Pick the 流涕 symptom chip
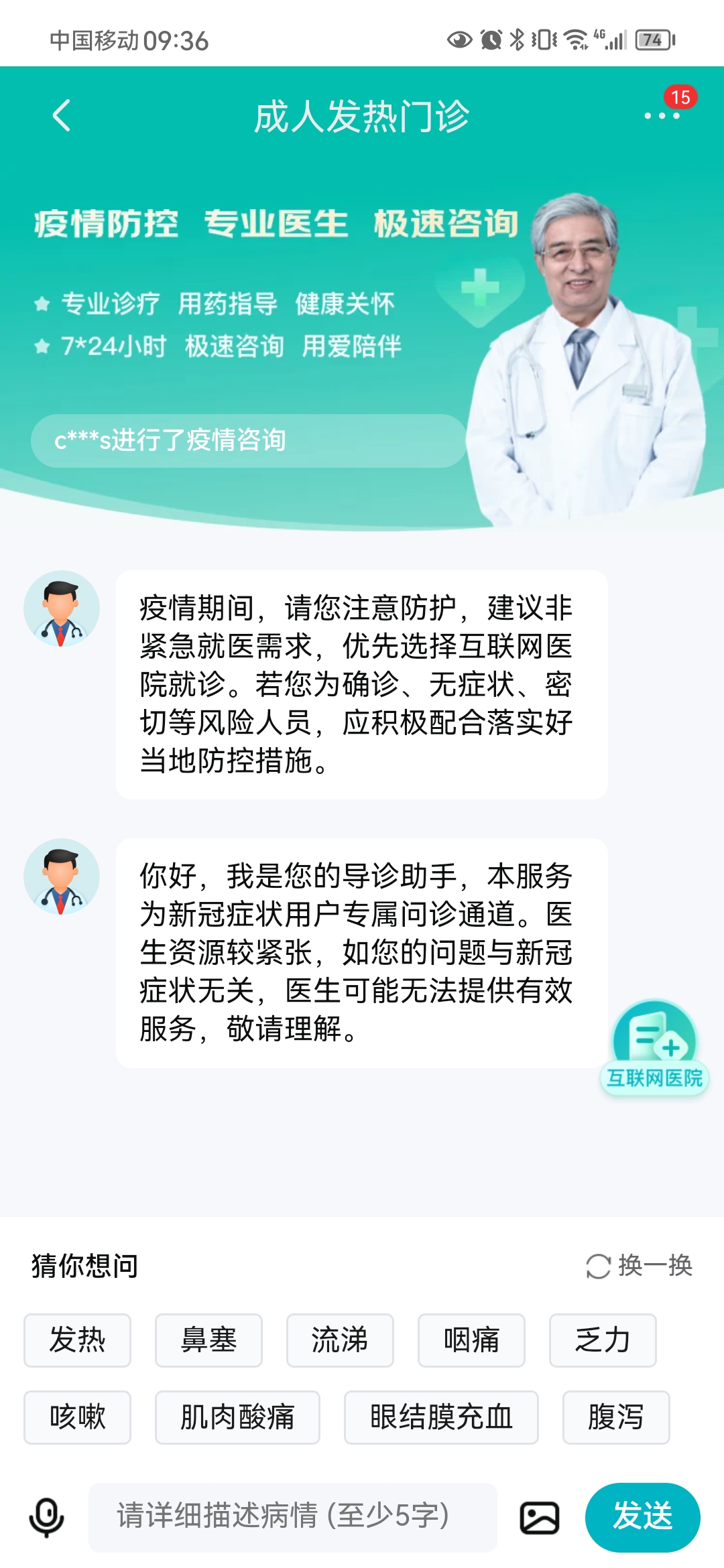 point(340,1340)
